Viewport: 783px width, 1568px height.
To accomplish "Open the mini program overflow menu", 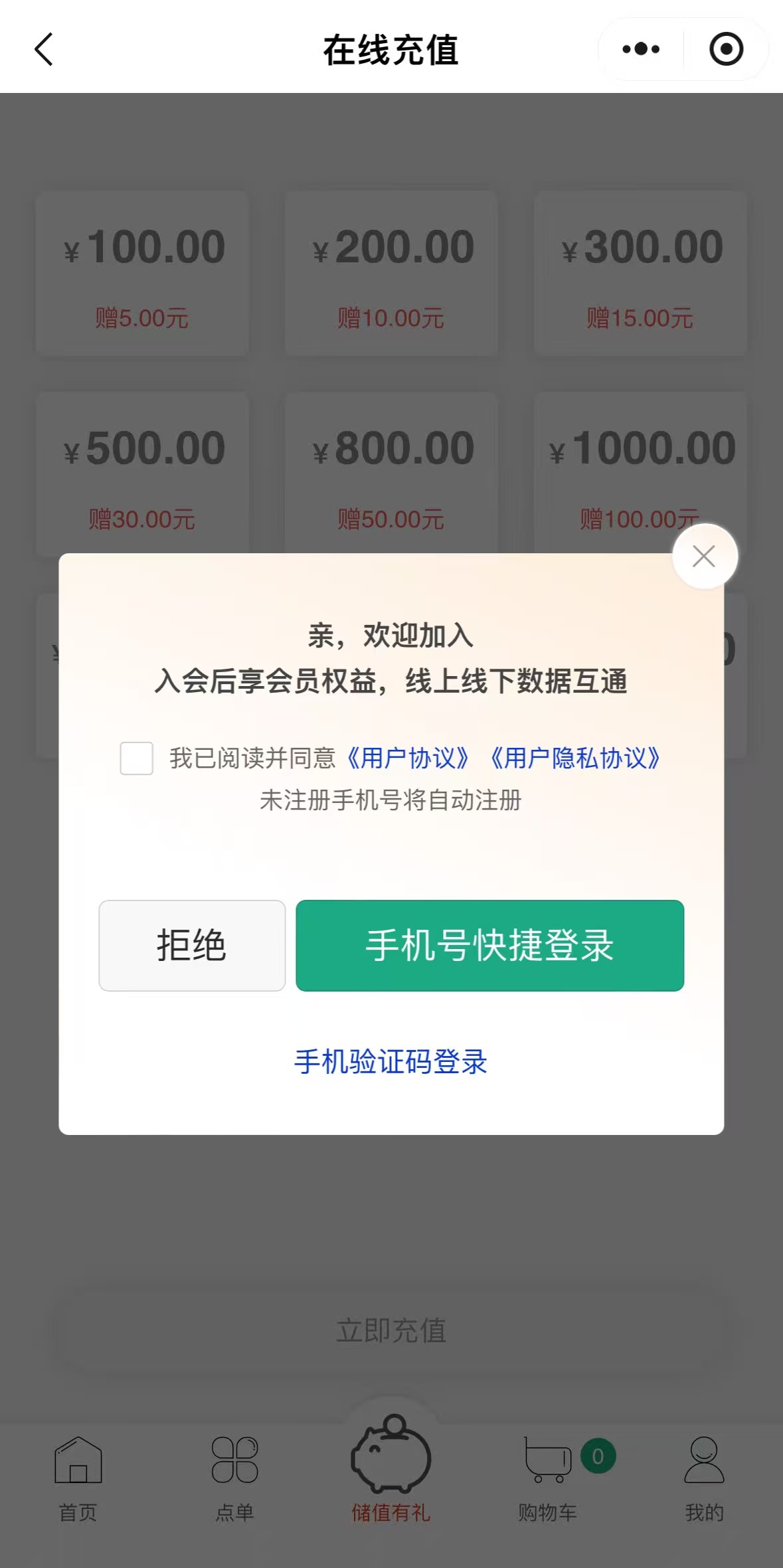I will (641, 49).
